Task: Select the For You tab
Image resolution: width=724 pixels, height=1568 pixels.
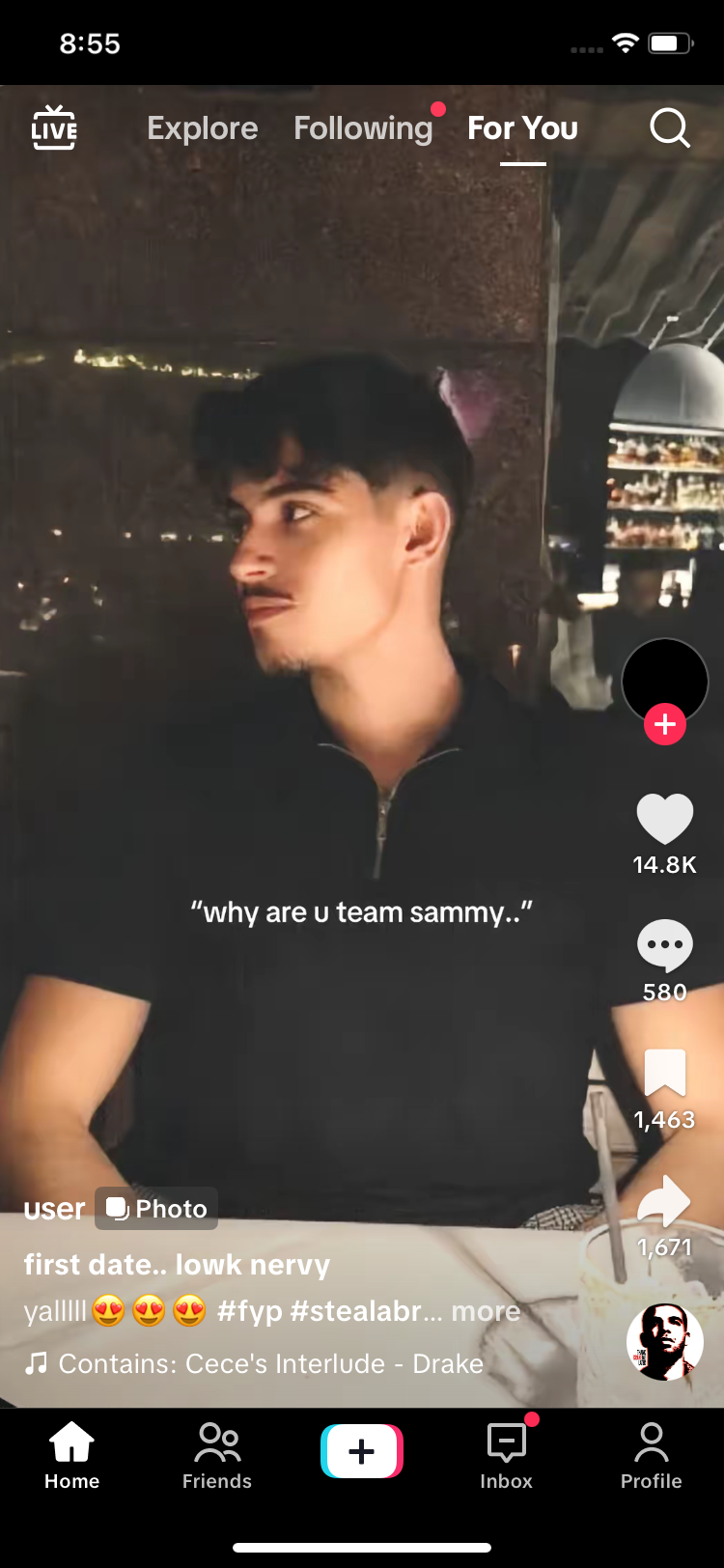Action: (x=522, y=128)
